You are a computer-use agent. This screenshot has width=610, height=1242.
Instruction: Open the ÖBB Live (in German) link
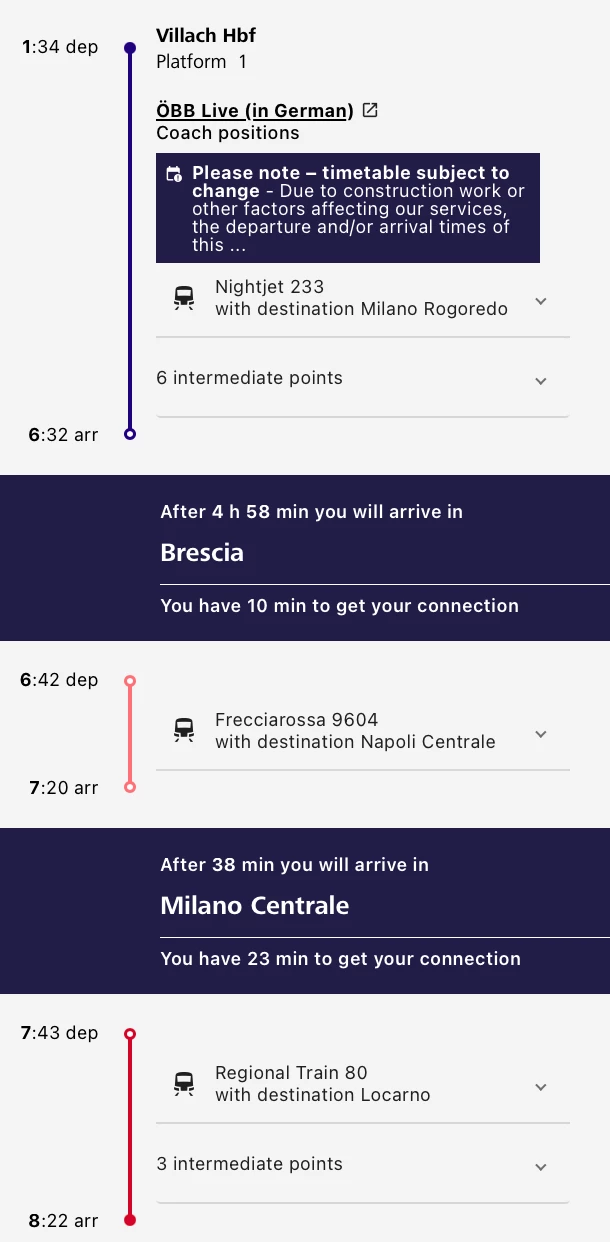255,111
